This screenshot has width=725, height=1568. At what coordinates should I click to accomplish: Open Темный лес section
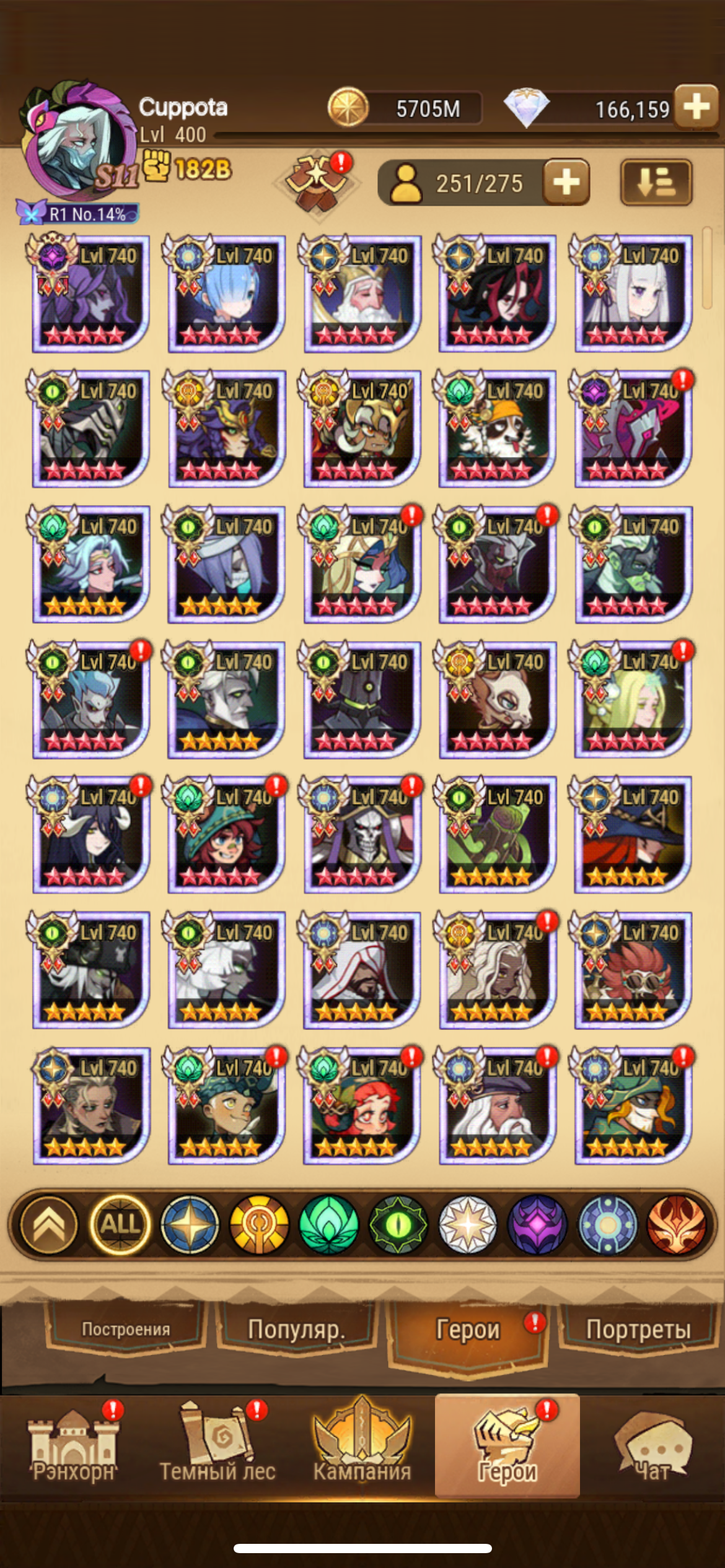pos(217,1447)
